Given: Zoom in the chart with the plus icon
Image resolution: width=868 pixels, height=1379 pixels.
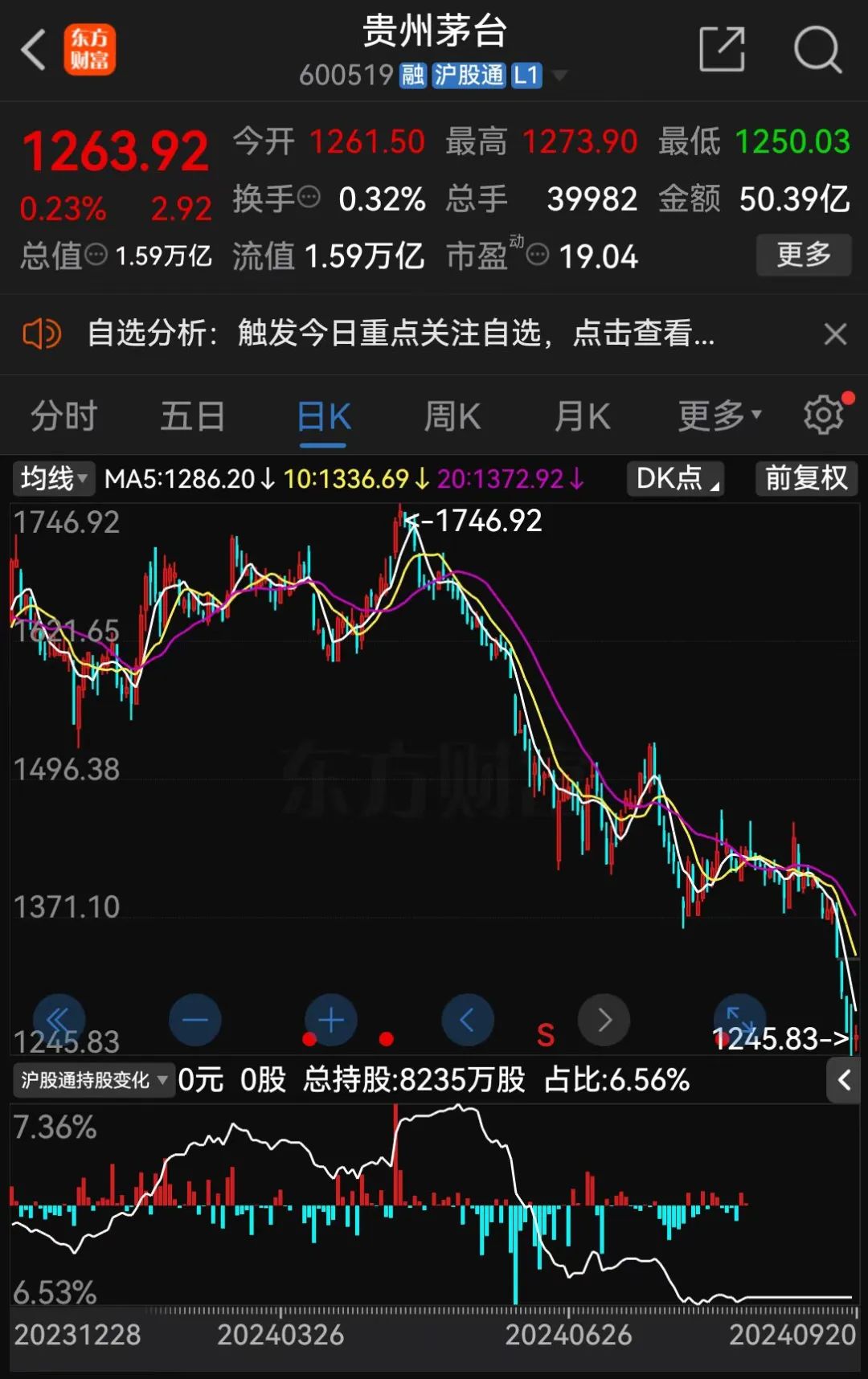Looking at the screenshot, I should click(330, 1019).
